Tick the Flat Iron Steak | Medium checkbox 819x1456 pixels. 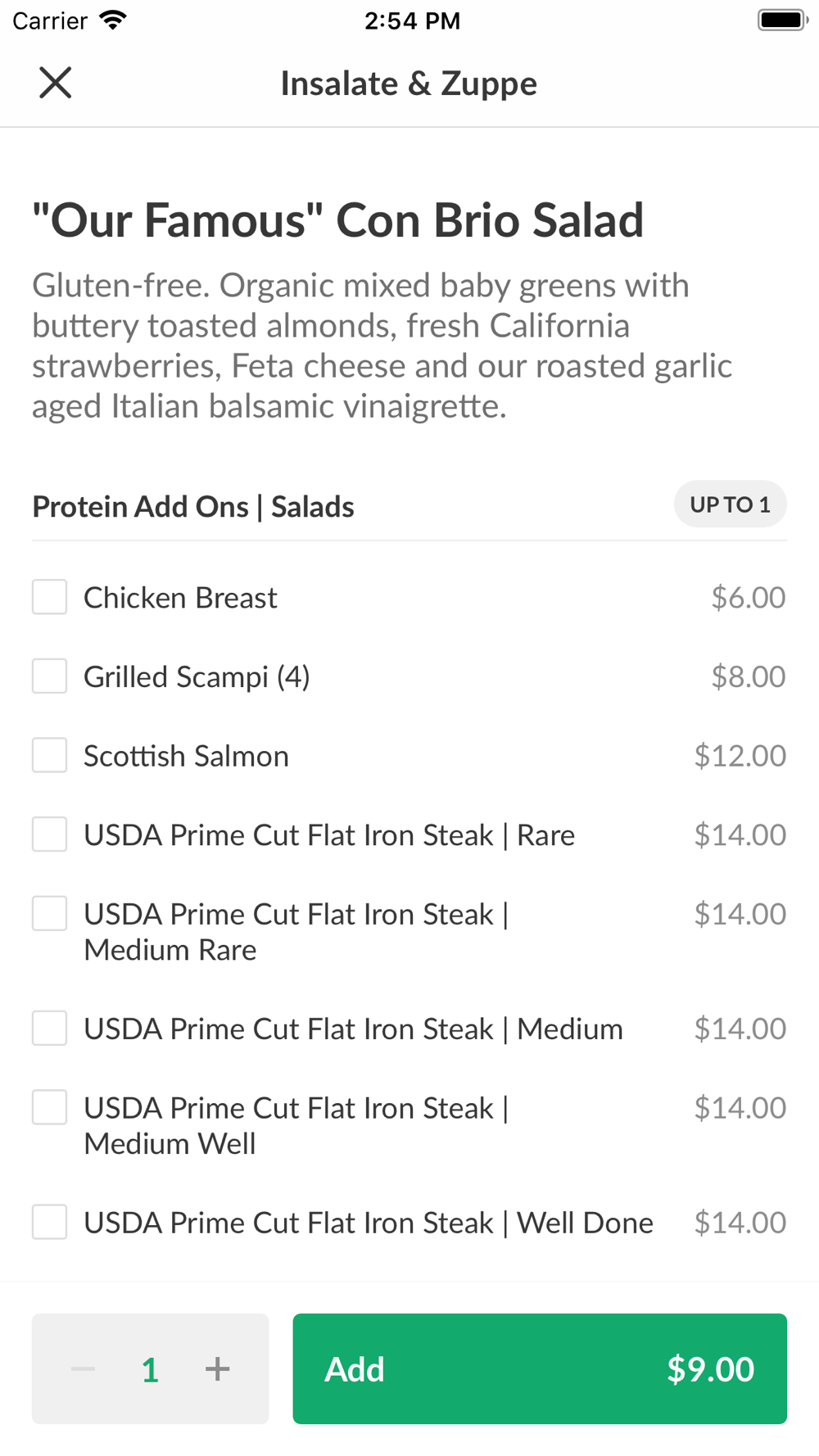tap(50, 1028)
